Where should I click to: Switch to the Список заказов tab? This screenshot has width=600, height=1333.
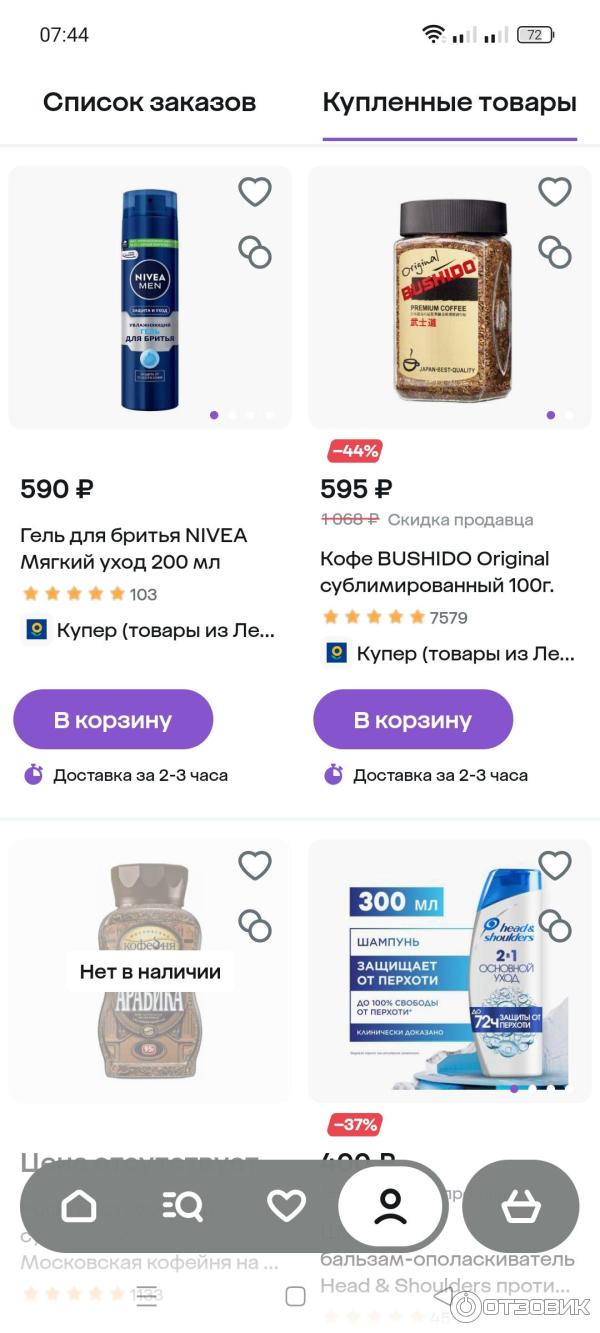149,102
